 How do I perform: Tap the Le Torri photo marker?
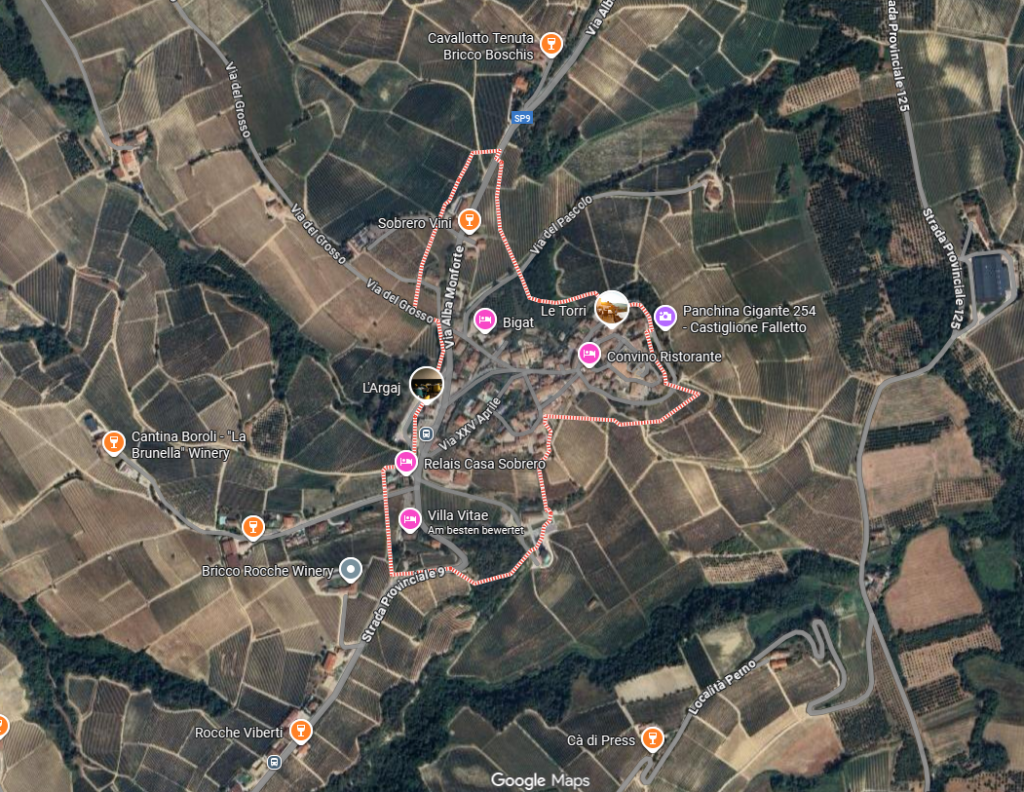[x=611, y=308]
